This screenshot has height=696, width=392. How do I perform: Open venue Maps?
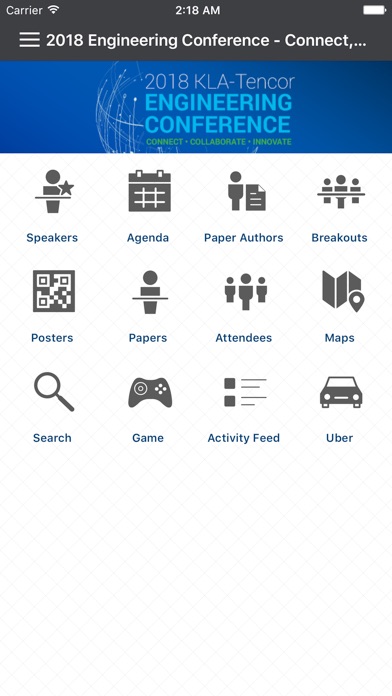point(340,307)
